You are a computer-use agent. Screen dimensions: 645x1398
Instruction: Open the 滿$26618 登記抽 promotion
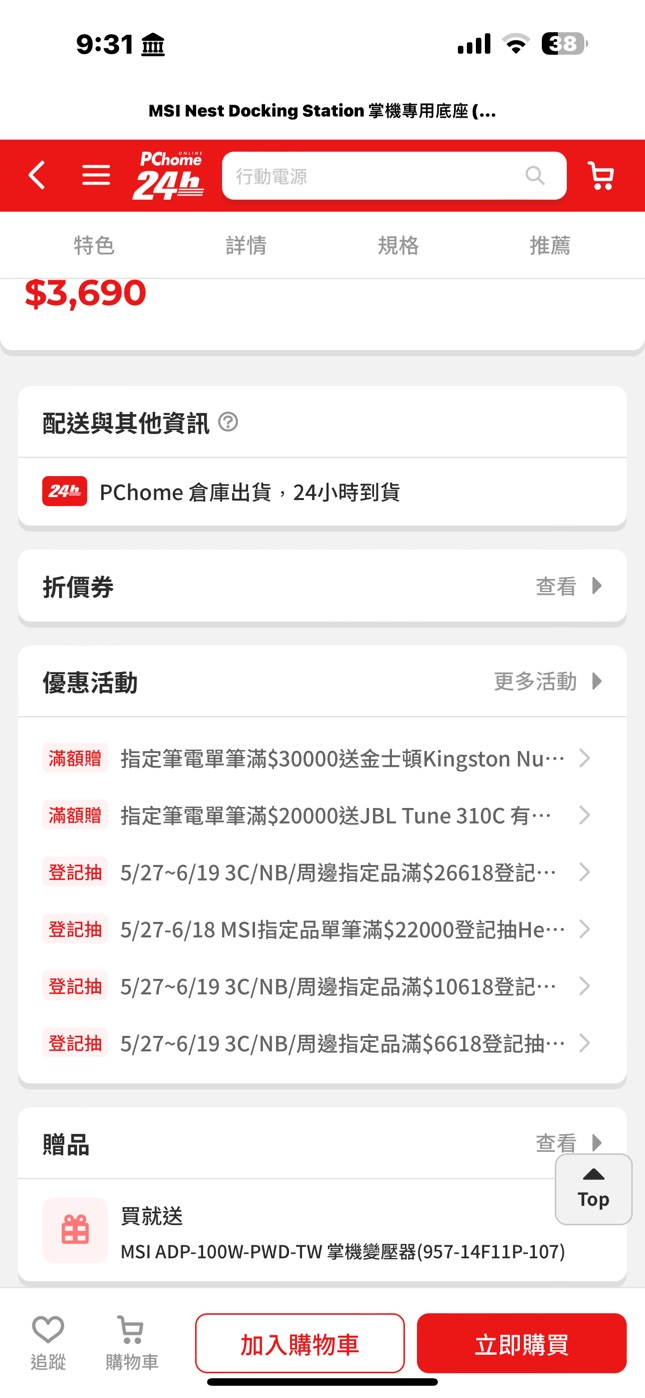coord(322,873)
